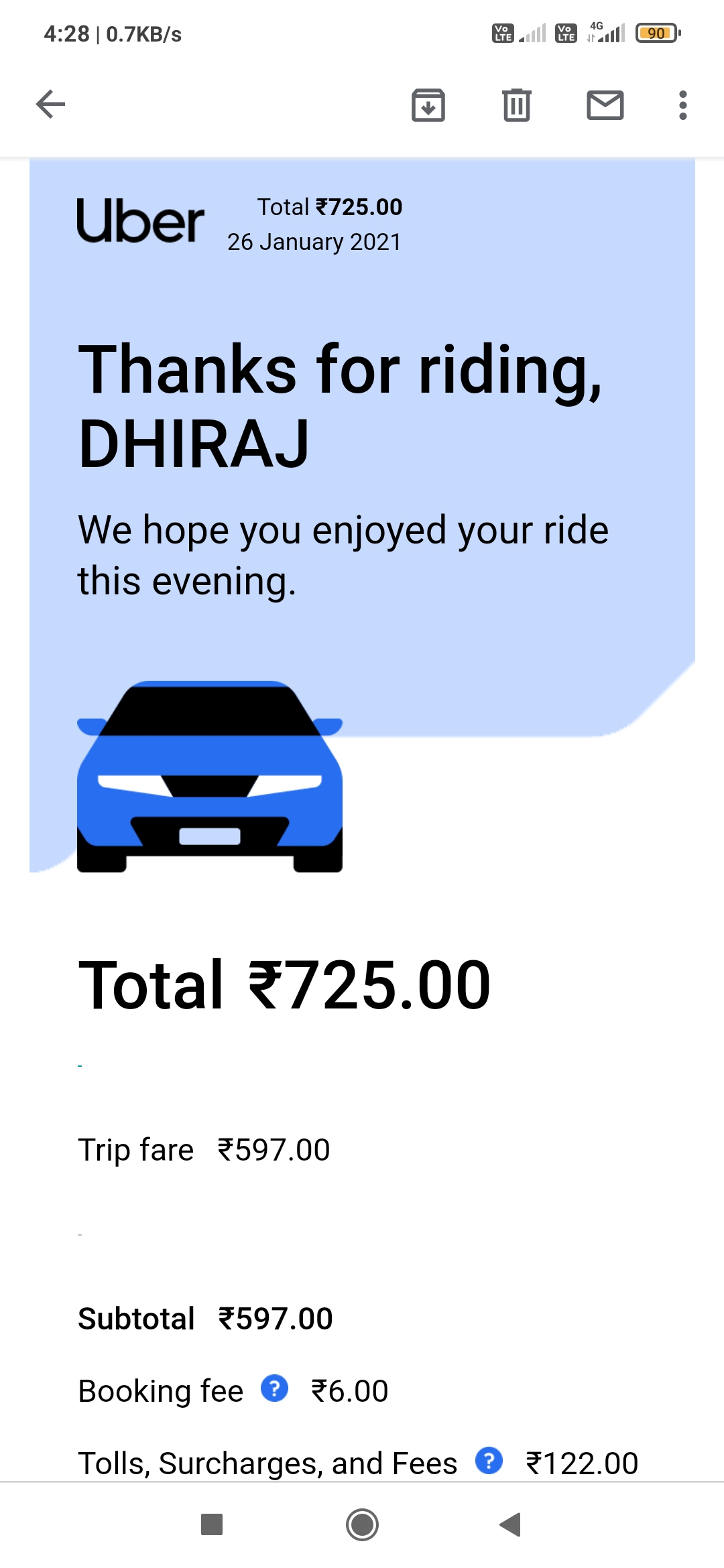724x1568 pixels.
Task: Go to the home screen
Action: click(362, 1524)
